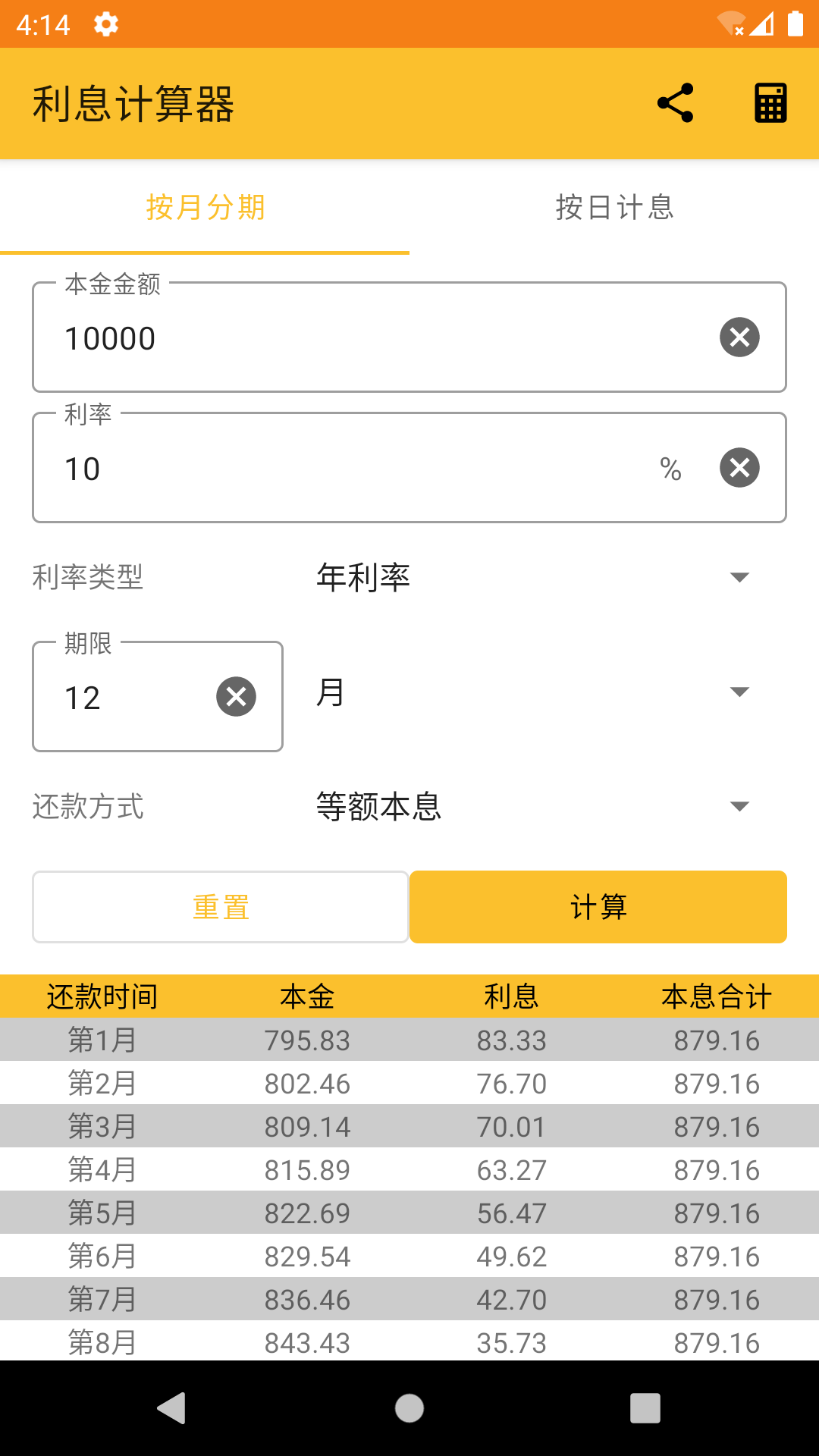This screenshot has height=1456, width=819.
Task: Go to home via system home button
Action: [409, 1408]
